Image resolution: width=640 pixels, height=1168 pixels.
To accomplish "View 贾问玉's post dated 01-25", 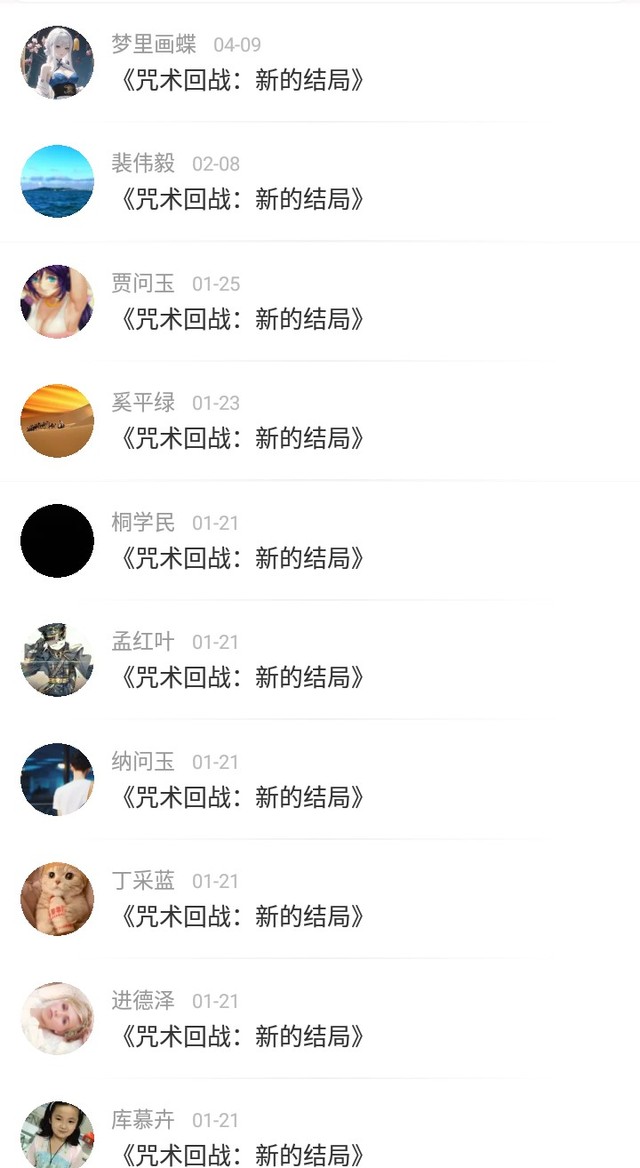I will (240, 319).
